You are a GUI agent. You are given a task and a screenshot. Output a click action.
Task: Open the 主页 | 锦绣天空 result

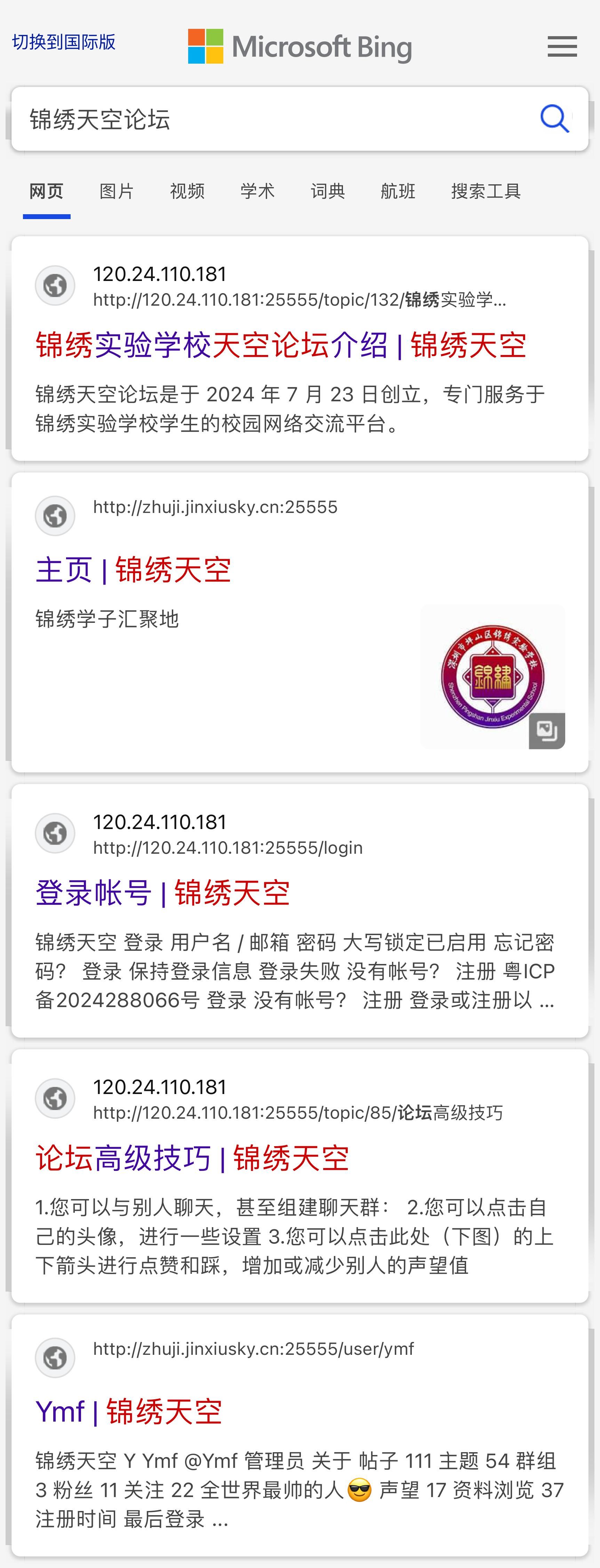pyautogui.click(x=133, y=570)
